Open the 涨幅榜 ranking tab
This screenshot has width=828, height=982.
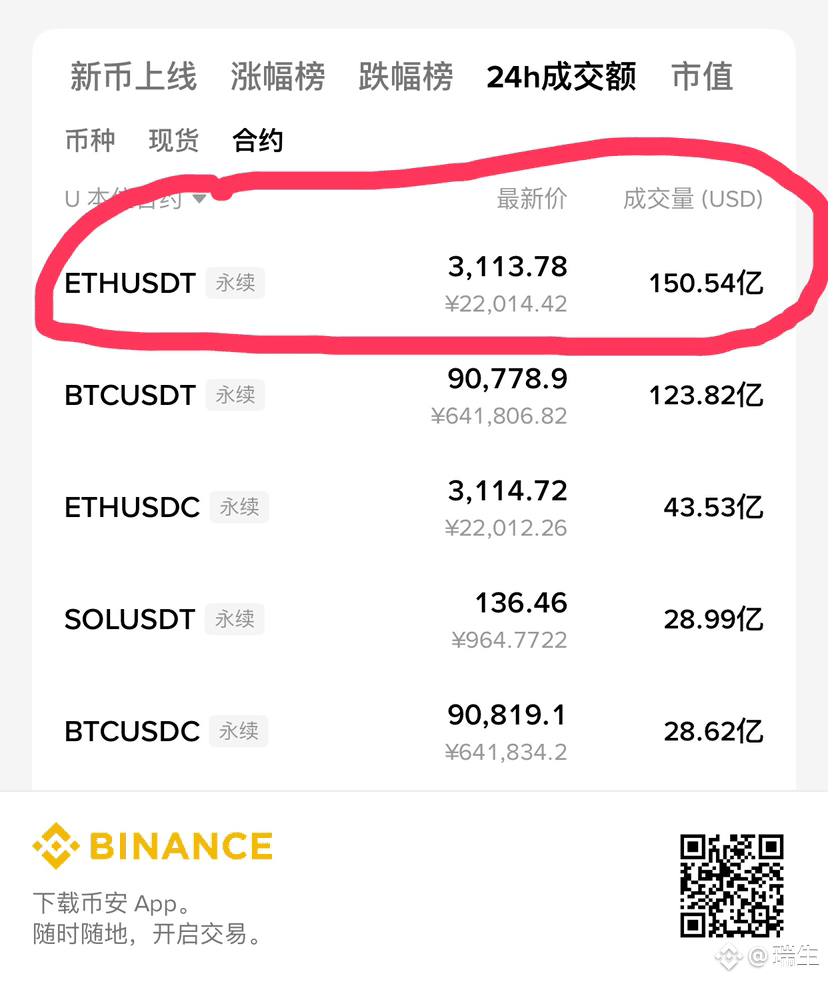coord(277,75)
